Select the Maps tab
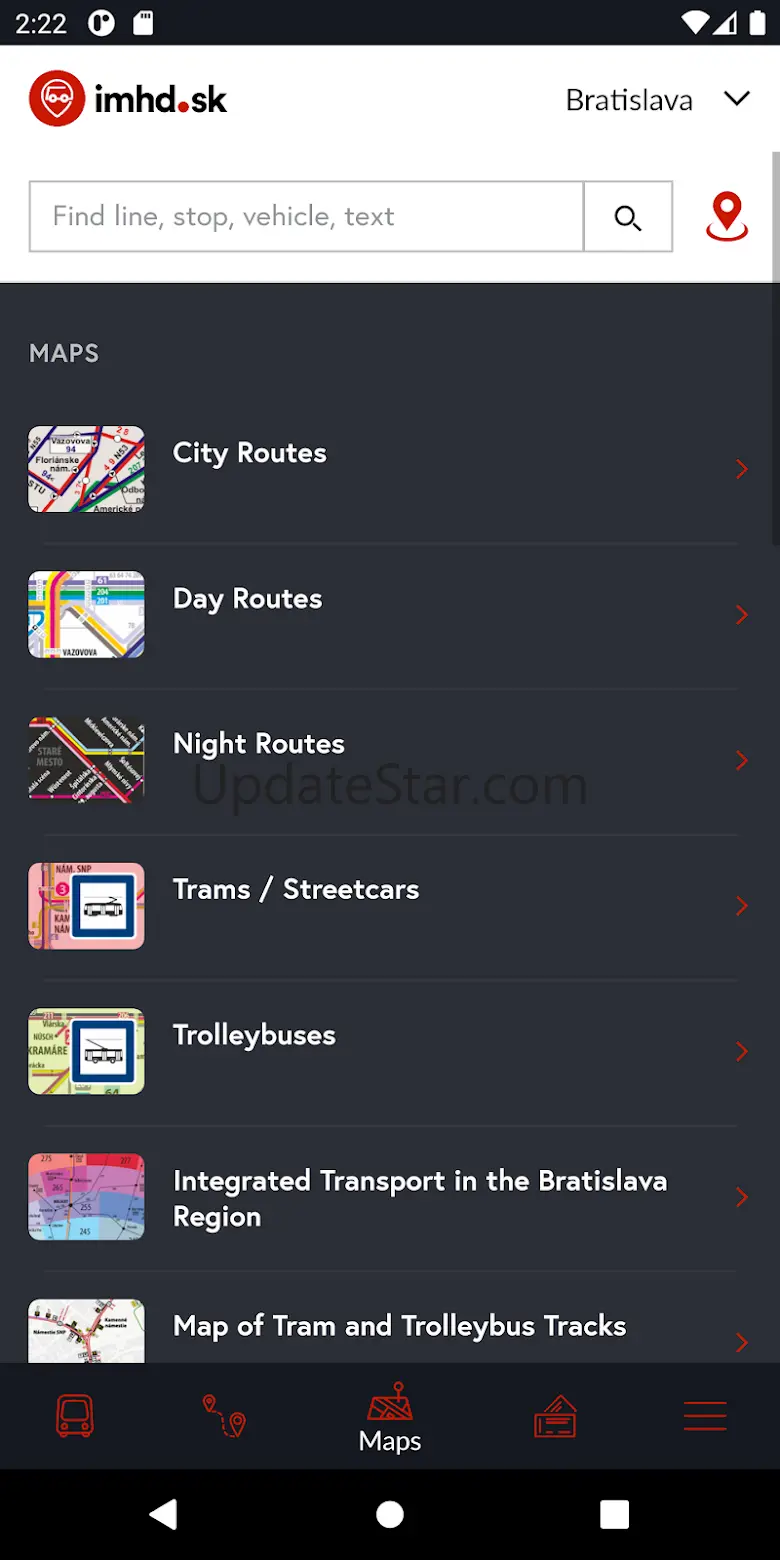 click(x=390, y=1418)
